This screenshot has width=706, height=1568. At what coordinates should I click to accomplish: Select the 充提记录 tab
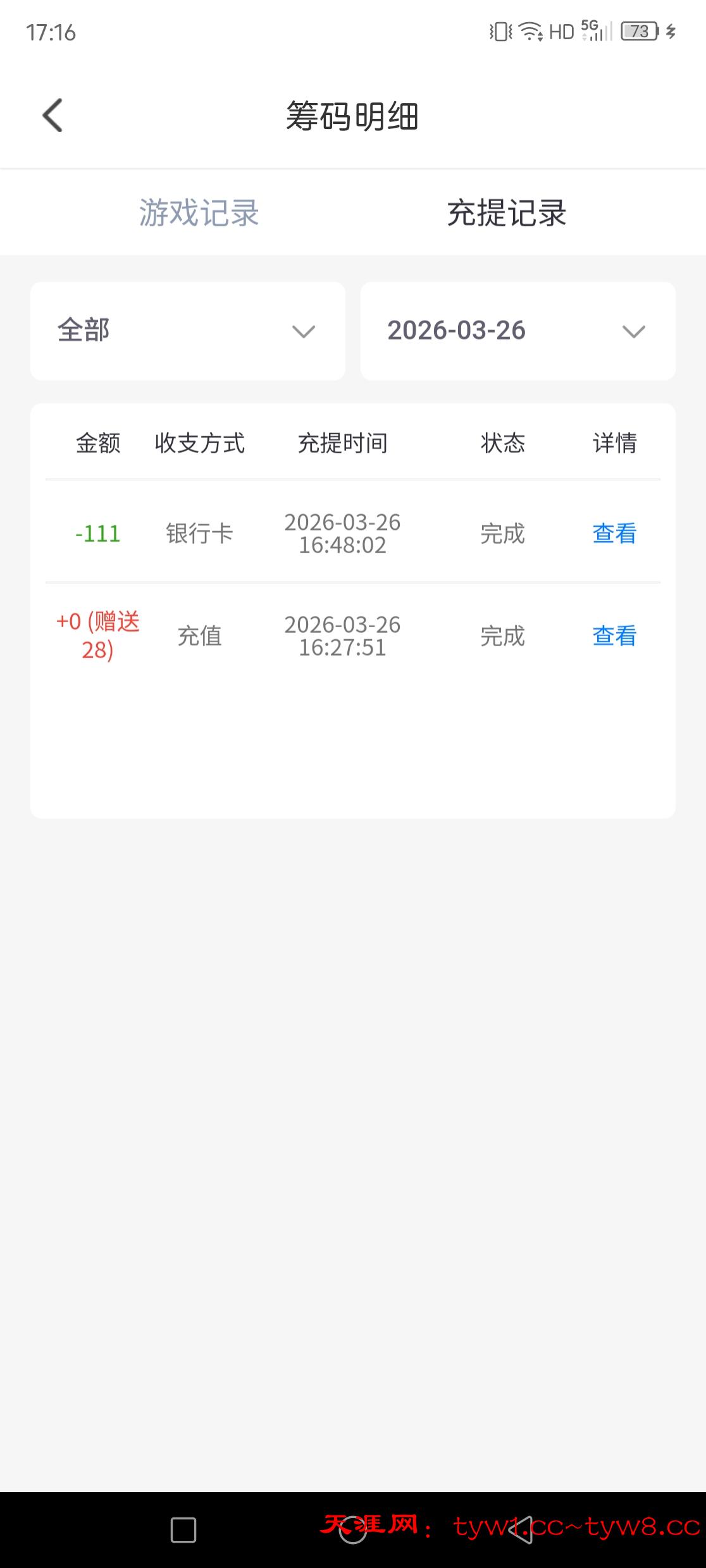pos(506,212)
